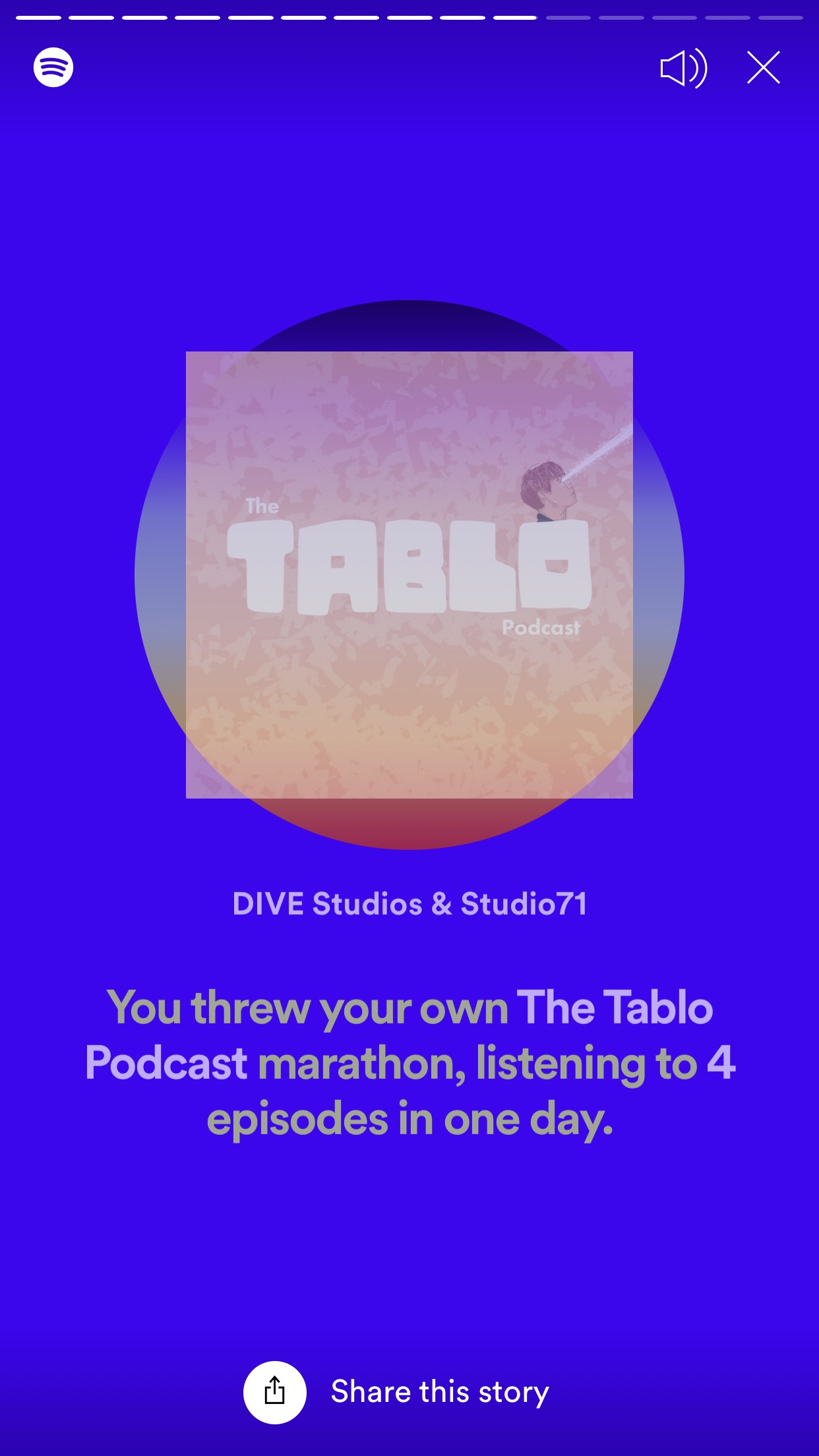Close the Wrapped story
This screenshot has width=819, height=1456.
(764, 67)
